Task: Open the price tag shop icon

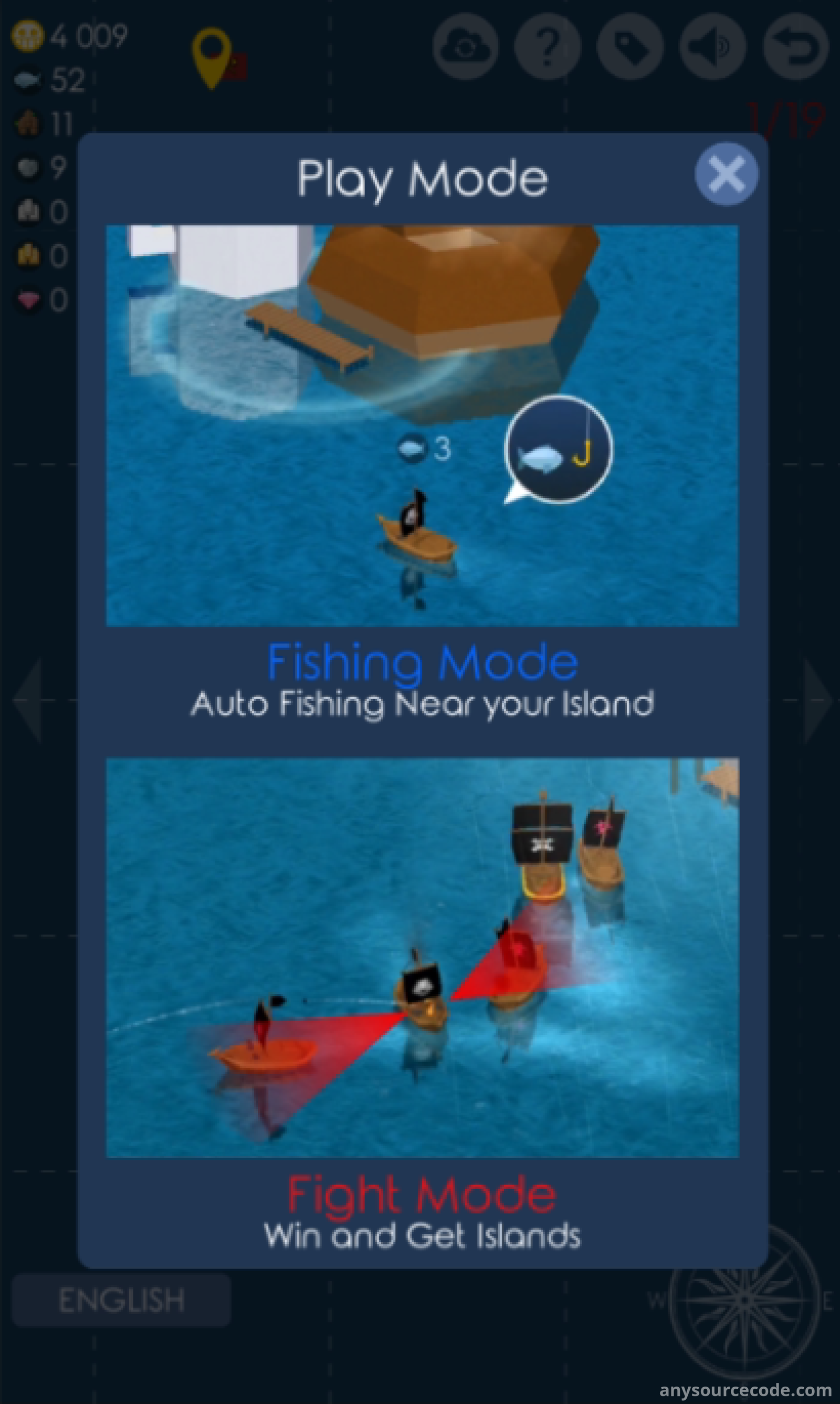Action: (x=630, y=46)
